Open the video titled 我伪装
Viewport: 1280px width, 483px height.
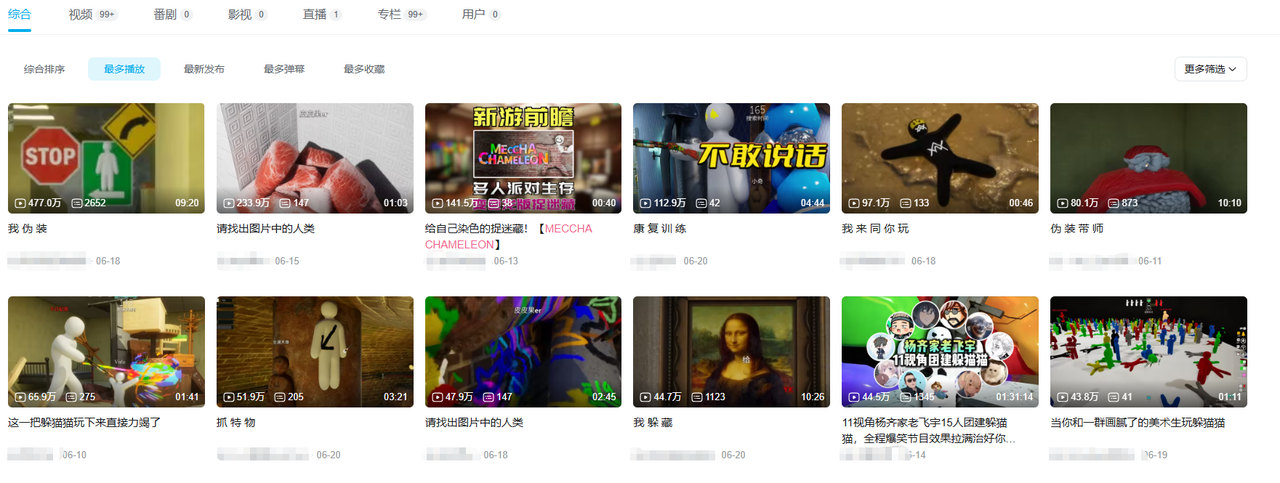[x=106, y=158]
